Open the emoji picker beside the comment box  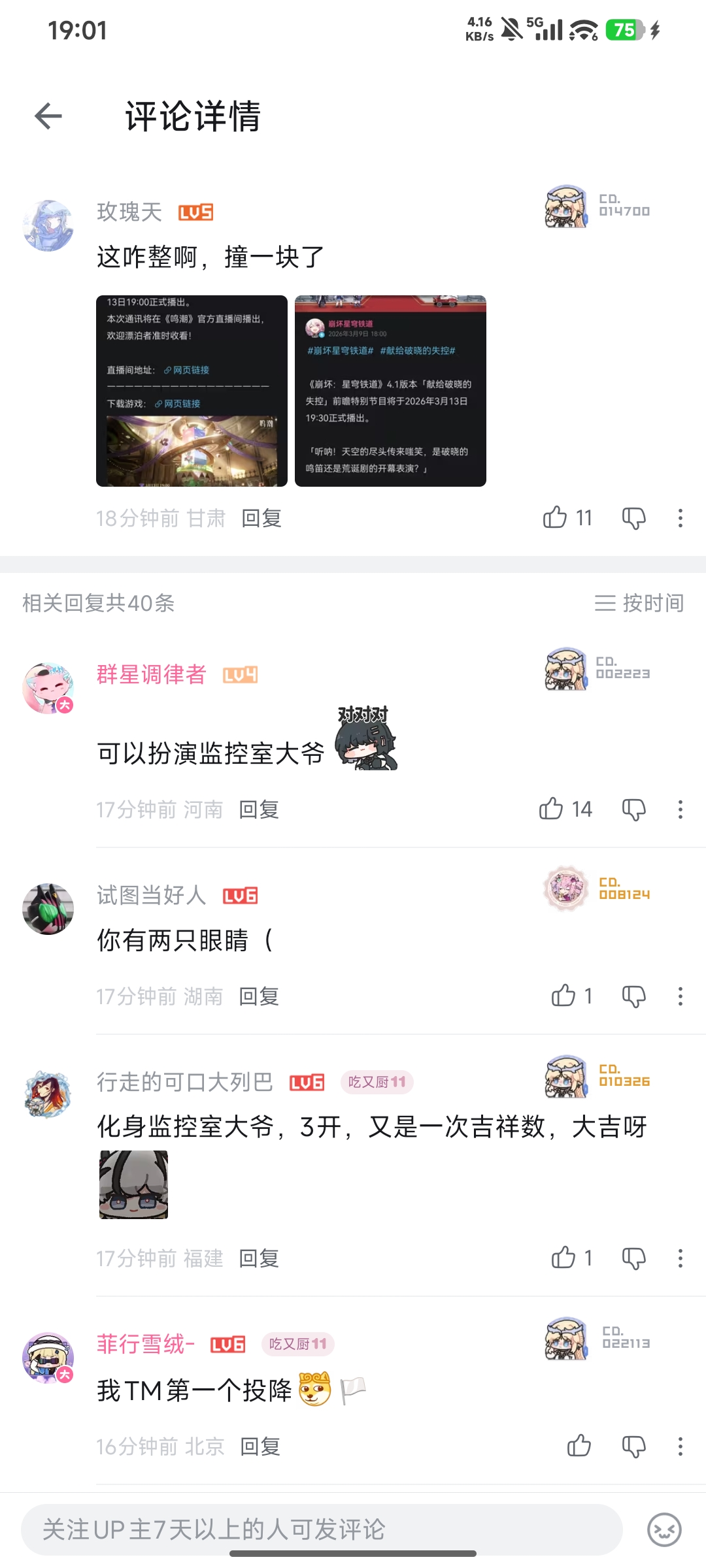664,1529
